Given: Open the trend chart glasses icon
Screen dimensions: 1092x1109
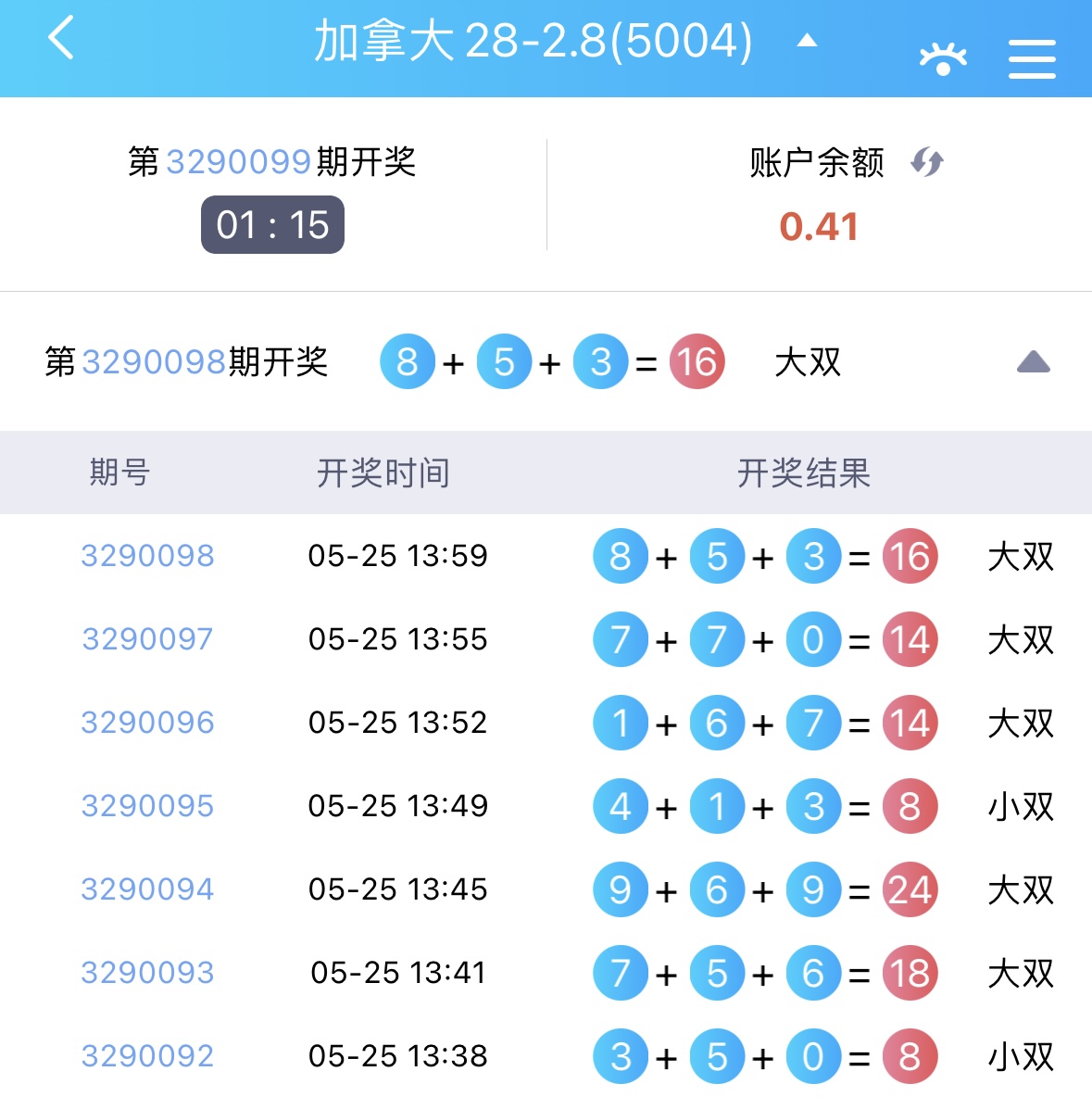Looking at the screenshot, I should coord(944,57).
